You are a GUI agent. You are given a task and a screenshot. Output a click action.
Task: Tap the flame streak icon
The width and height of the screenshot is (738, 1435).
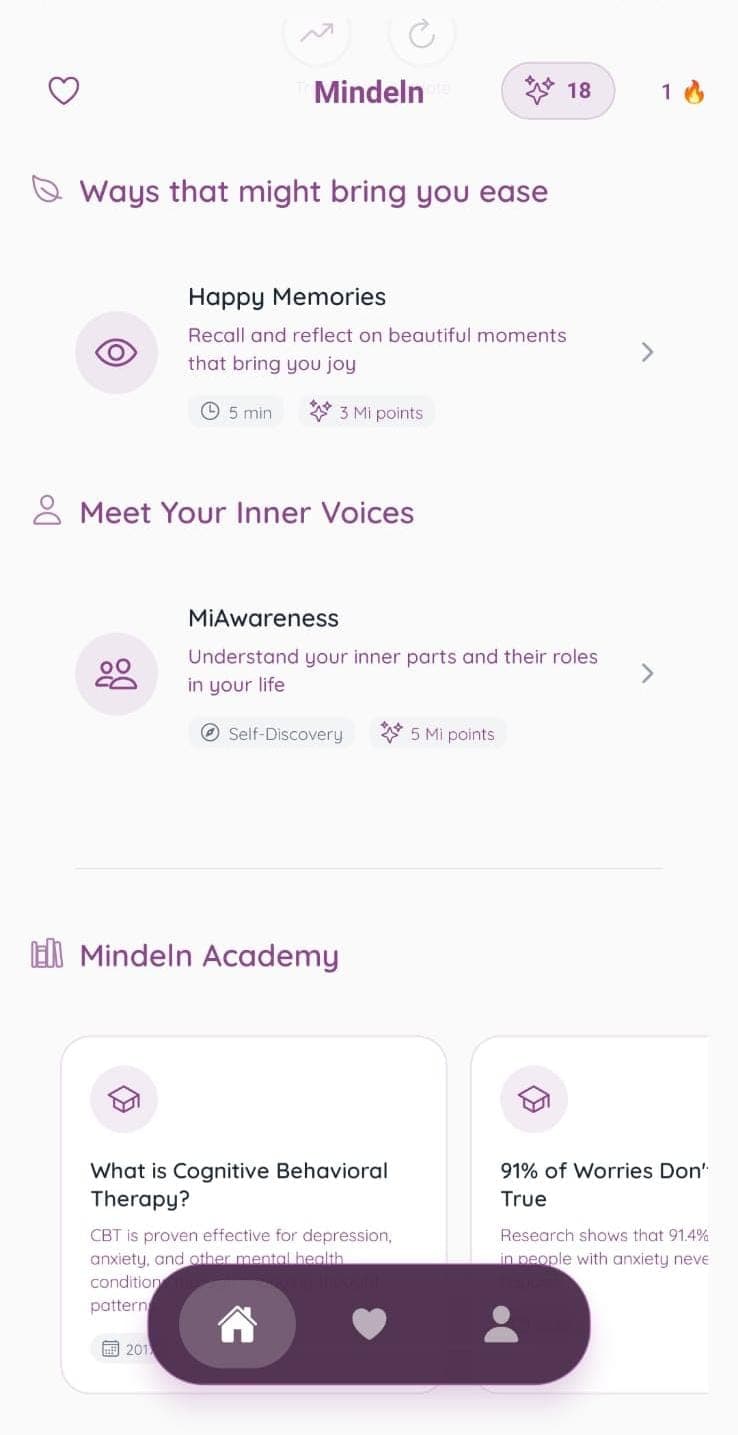(x=692, y=91)
